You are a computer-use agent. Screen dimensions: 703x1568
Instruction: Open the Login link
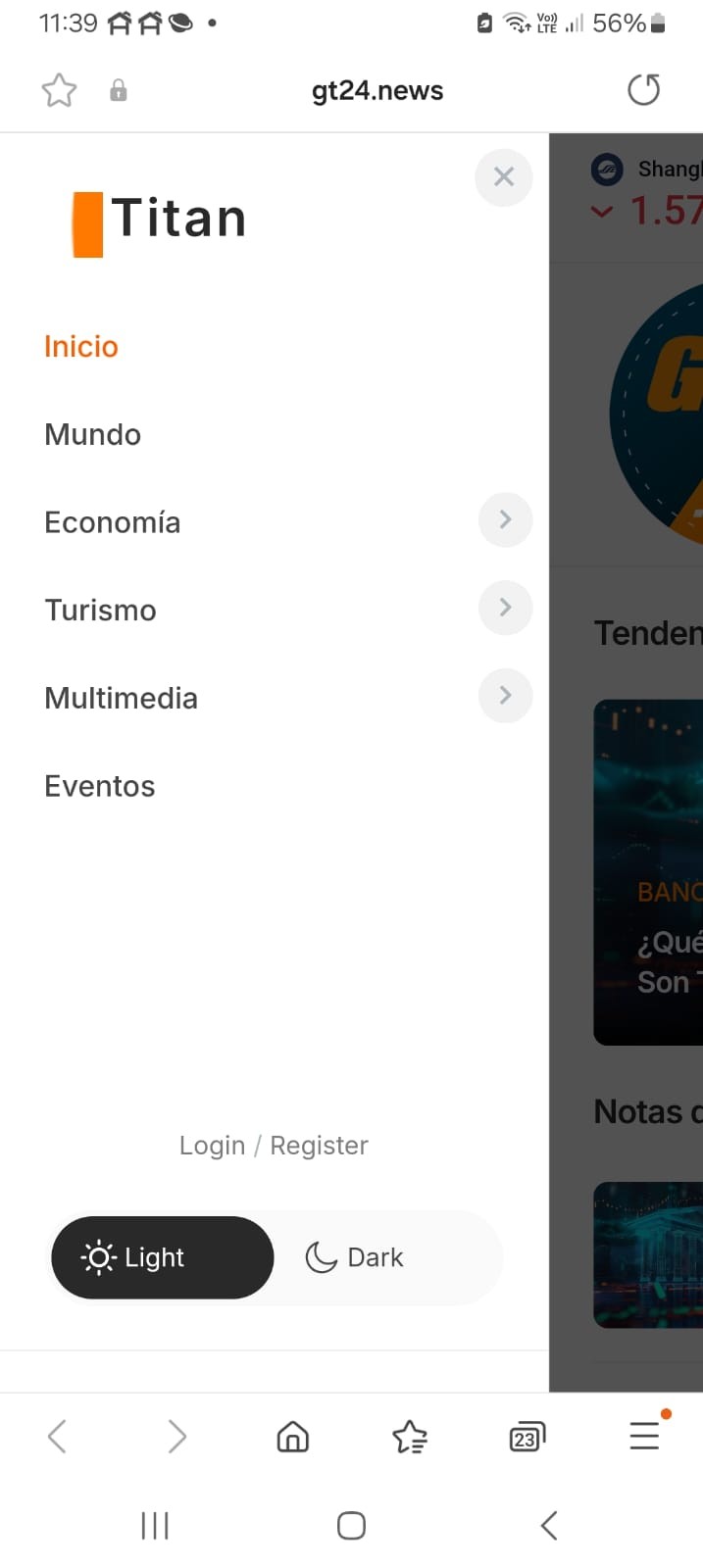pyautogui.click(x=212, y=1146)
